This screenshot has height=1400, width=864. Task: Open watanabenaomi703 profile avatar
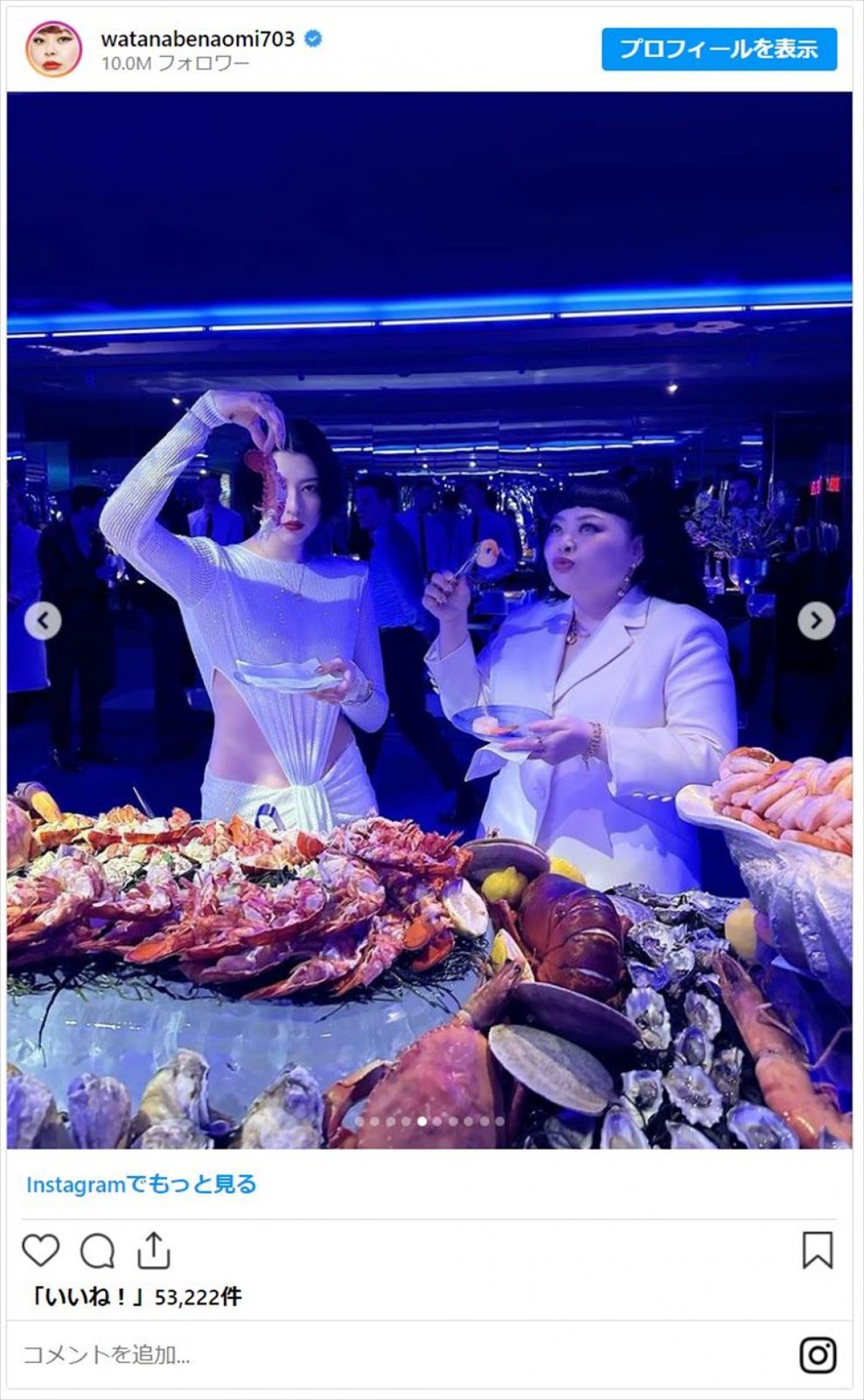coord(53,49)
